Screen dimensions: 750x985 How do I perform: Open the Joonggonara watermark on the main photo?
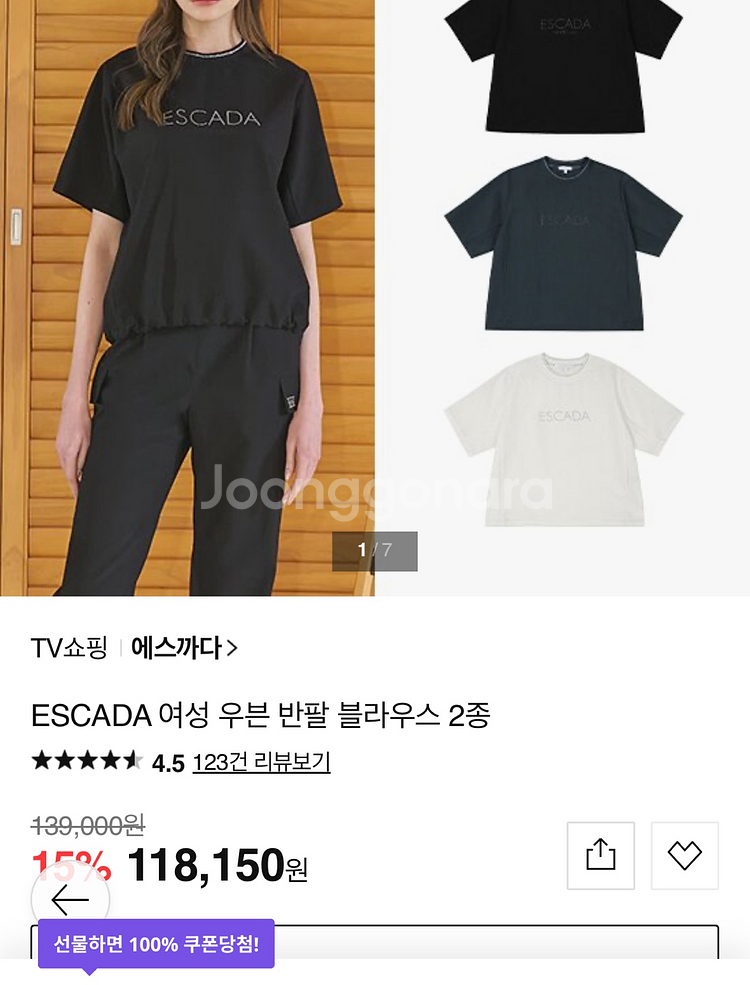click(375, 490)
